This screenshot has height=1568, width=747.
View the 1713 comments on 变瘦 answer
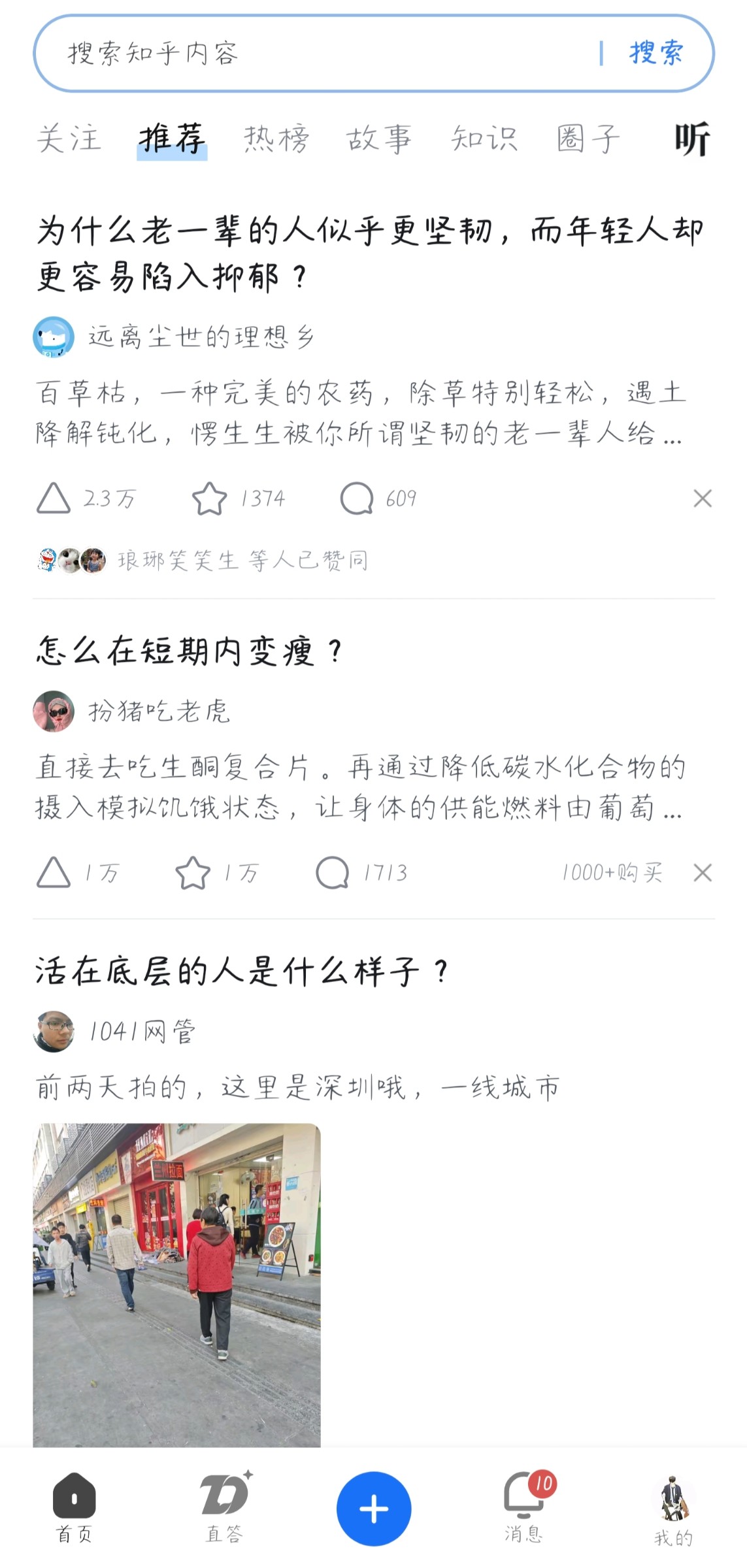coord(332,873)
